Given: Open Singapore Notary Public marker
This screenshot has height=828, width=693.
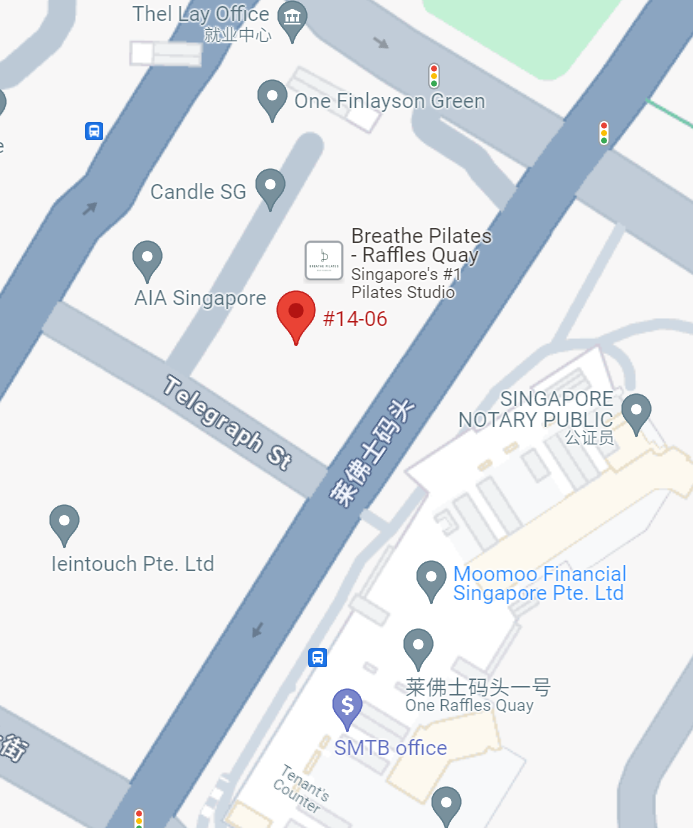Looking at the screenshot, I should coord(636,411).
